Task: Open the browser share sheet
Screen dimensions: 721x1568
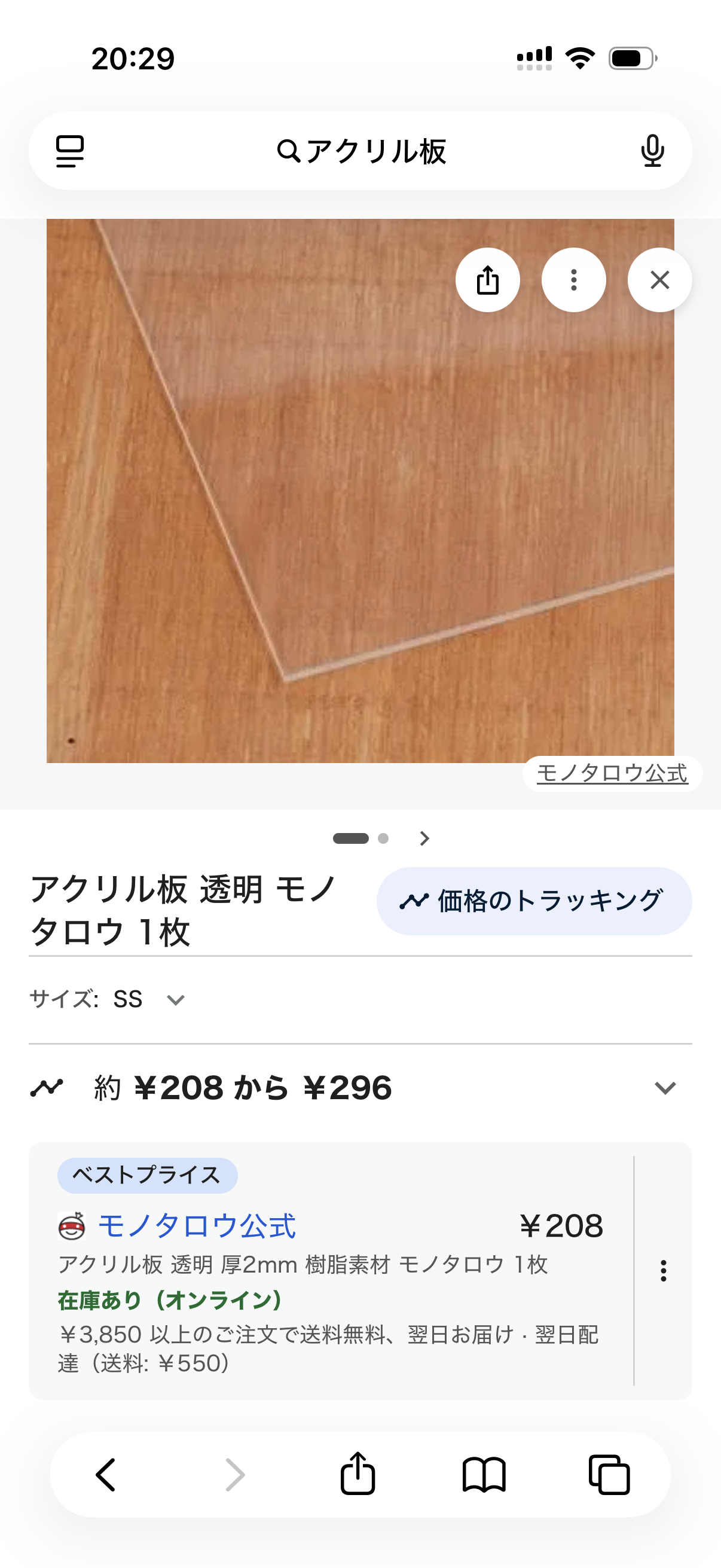Action: (358, 1474)
